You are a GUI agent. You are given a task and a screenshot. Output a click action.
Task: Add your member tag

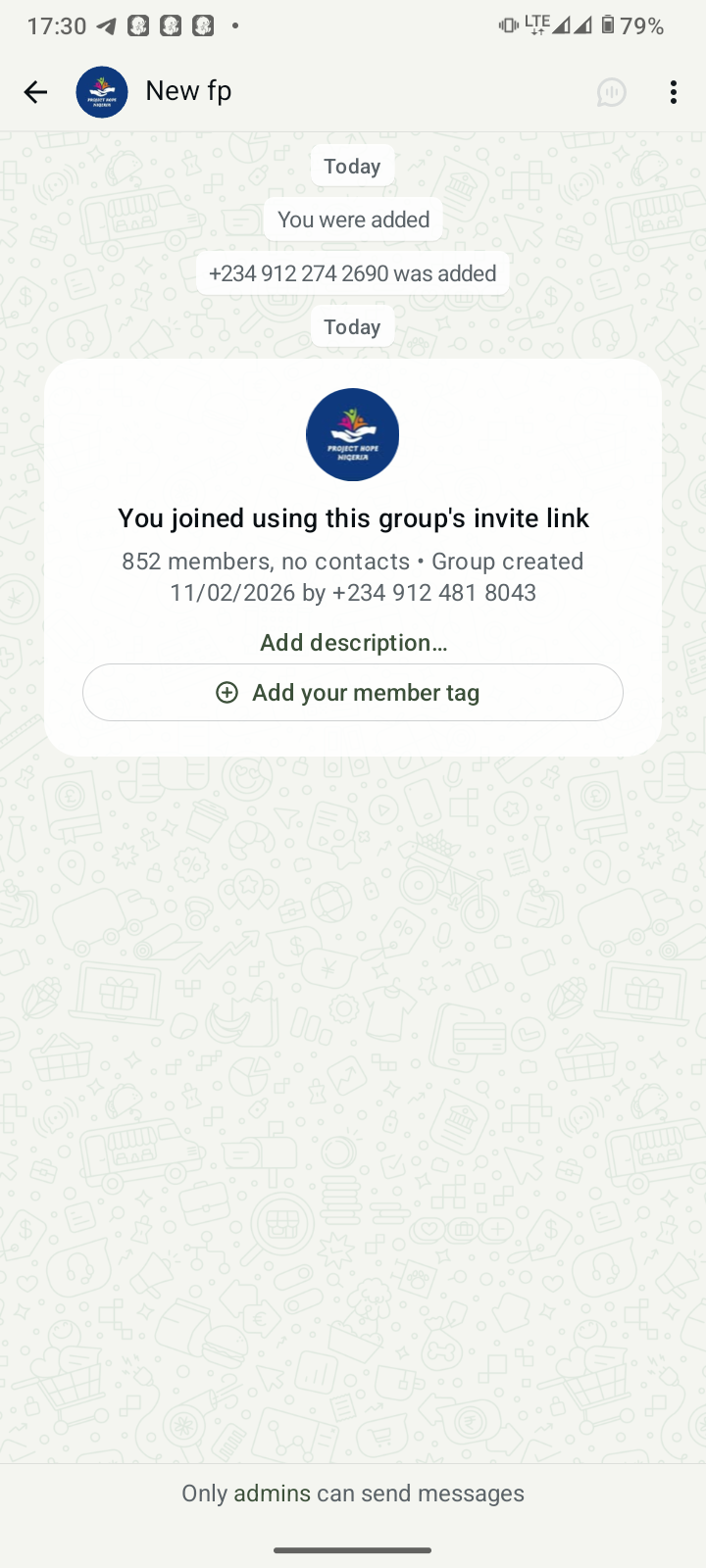coord(353,693)
